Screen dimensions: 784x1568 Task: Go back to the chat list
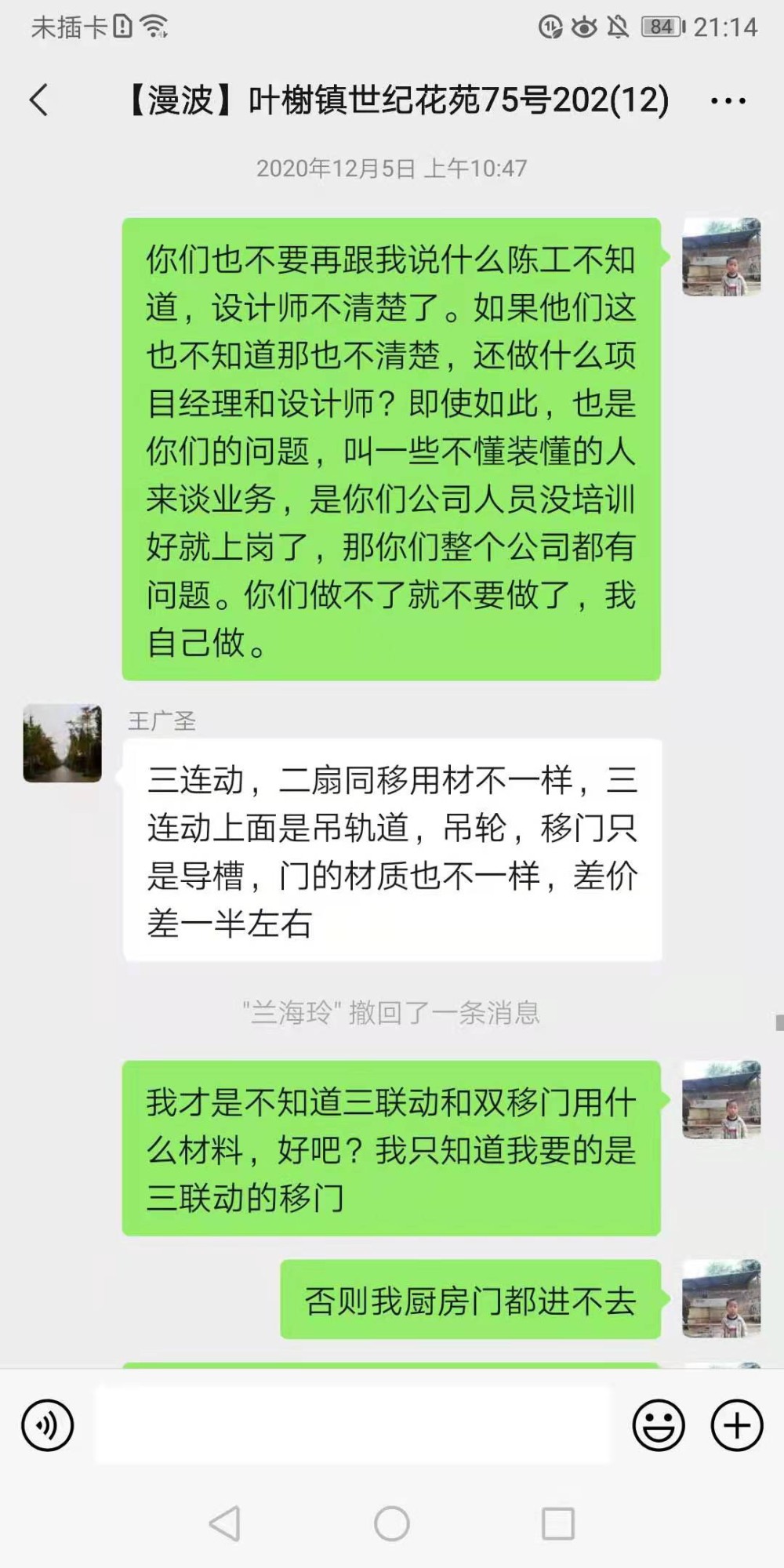39,100
